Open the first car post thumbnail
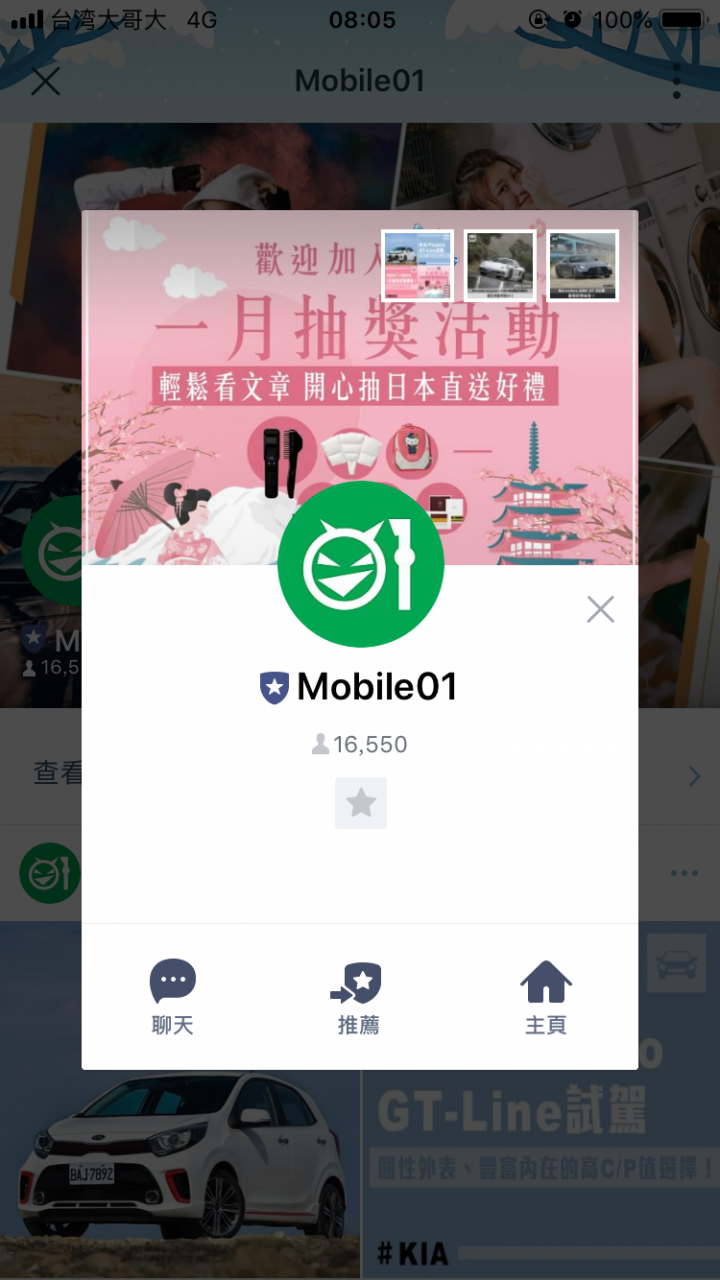This screenshot has width=720, height=1280. click(x=417, y=265)
